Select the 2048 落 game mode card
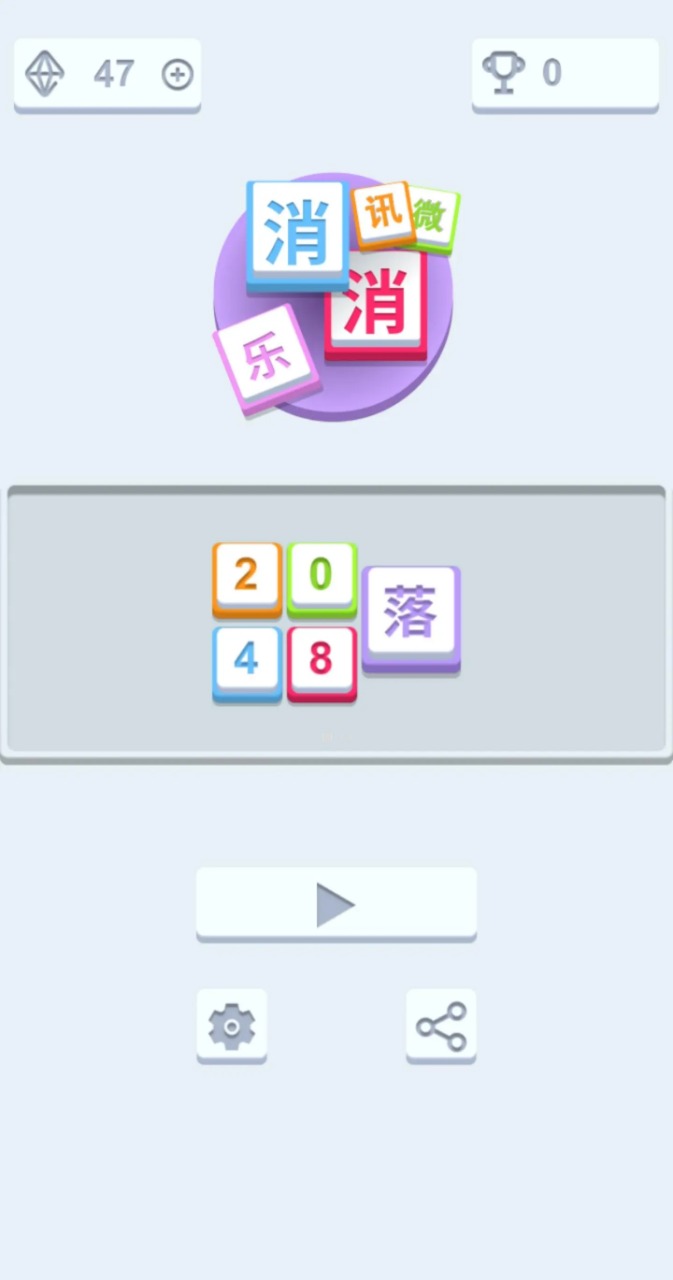673x1280 pixels. tap(336, 621)
